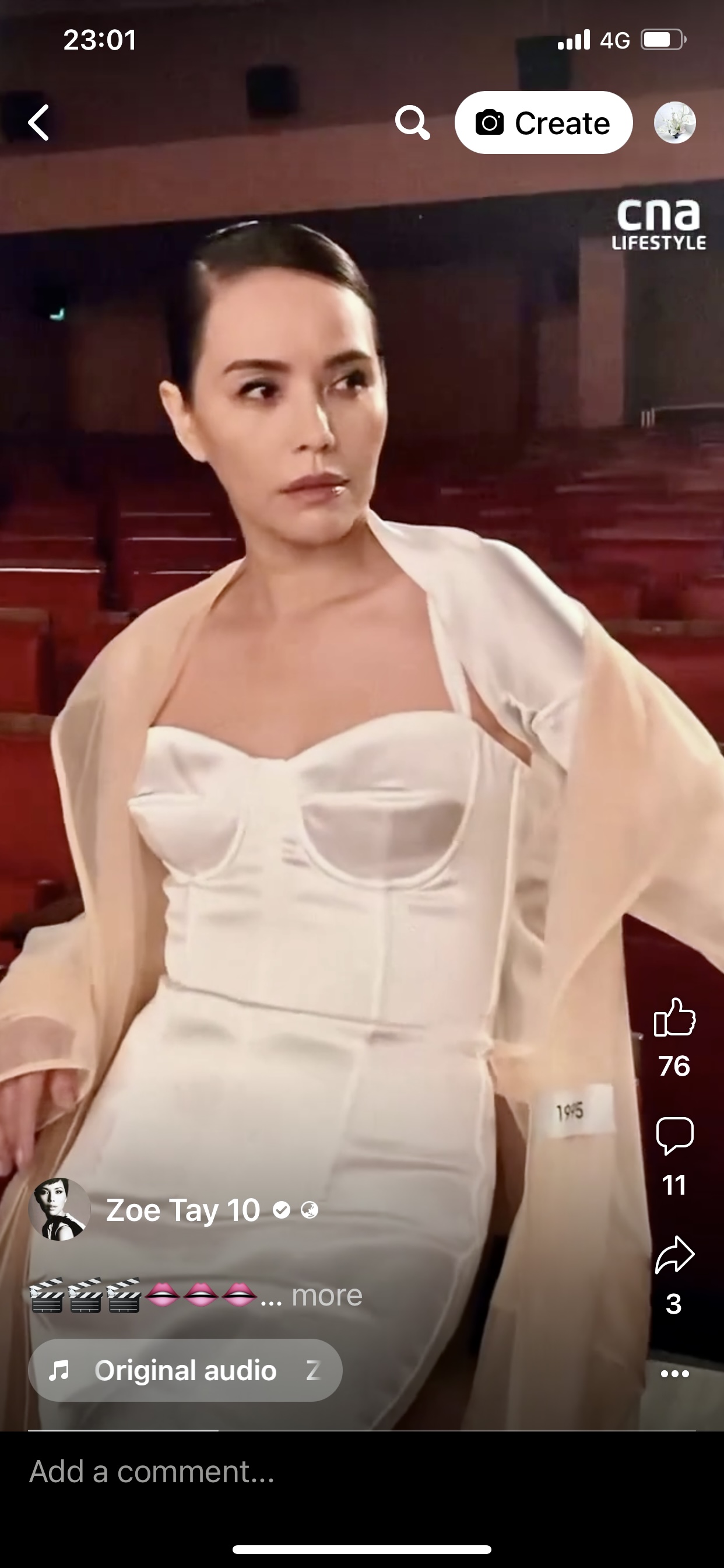Open Zoe Tay 10's profile
724x1568 pixels.
point(182,1209)
